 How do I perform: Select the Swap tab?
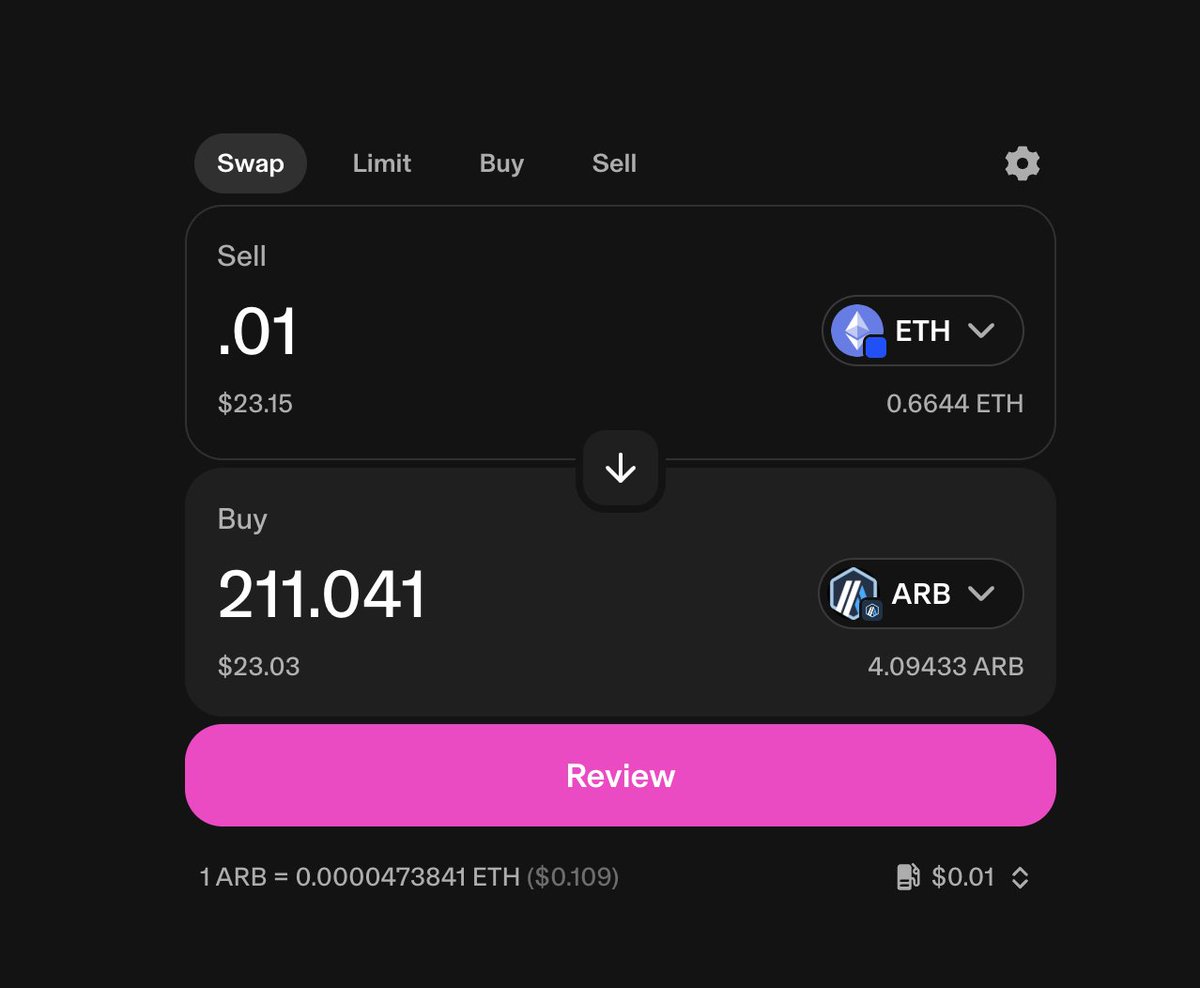[x=250, y=163]
